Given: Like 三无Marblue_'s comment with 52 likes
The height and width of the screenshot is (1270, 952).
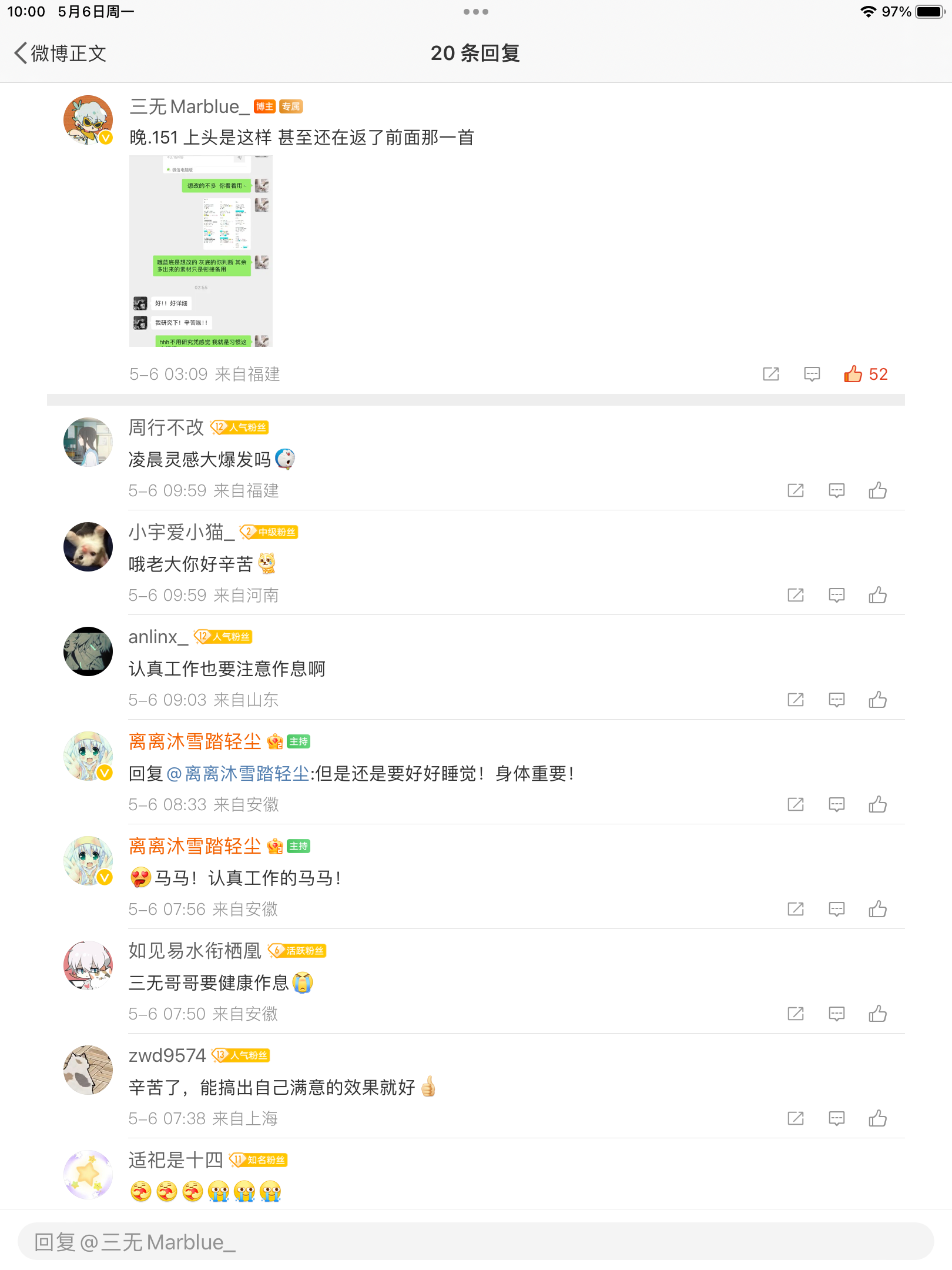Looking at the screenshot, I should (853, 374).
